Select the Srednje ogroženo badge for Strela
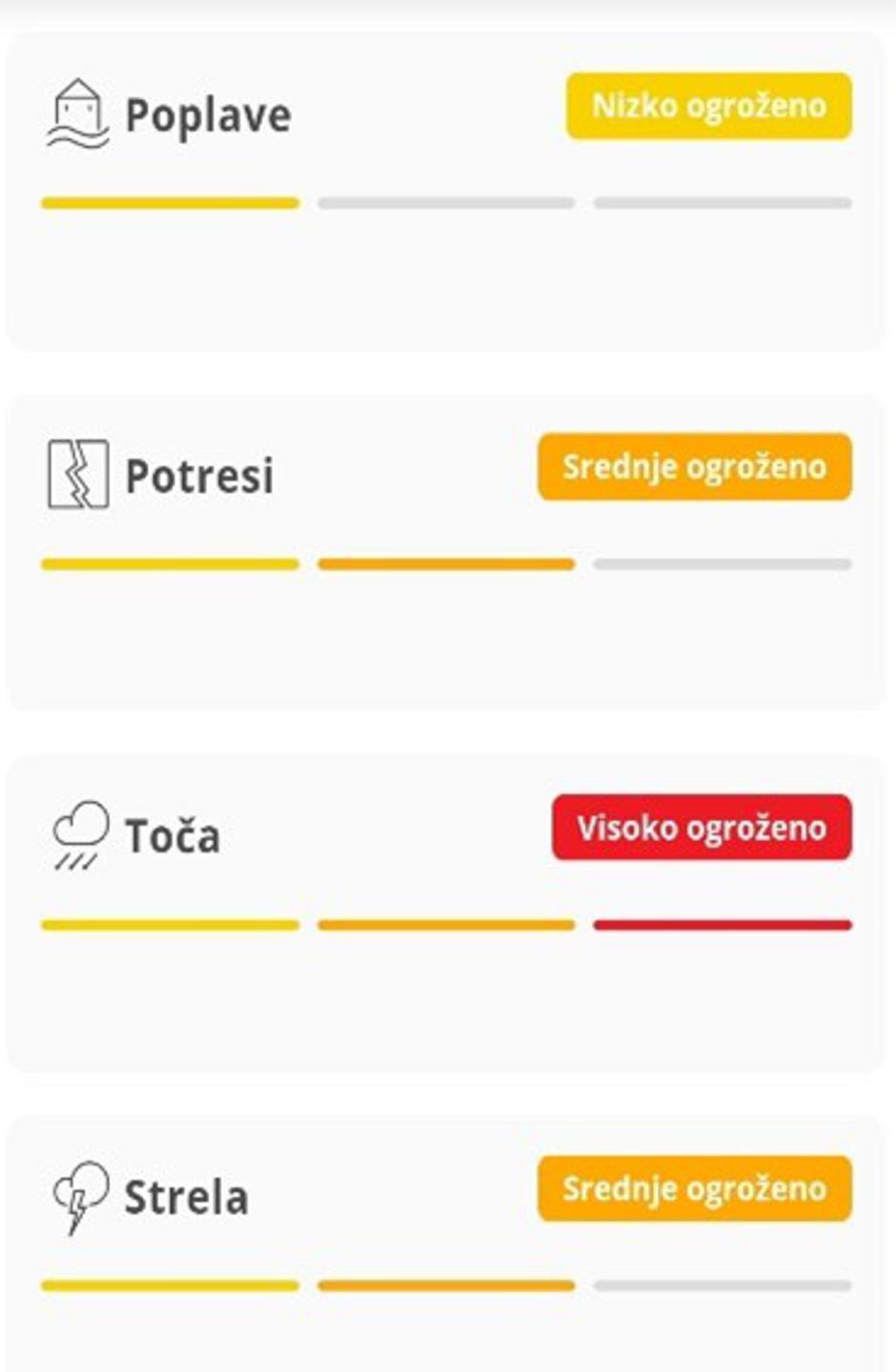Screen dimensions: 896x1372 (694, 1188)
